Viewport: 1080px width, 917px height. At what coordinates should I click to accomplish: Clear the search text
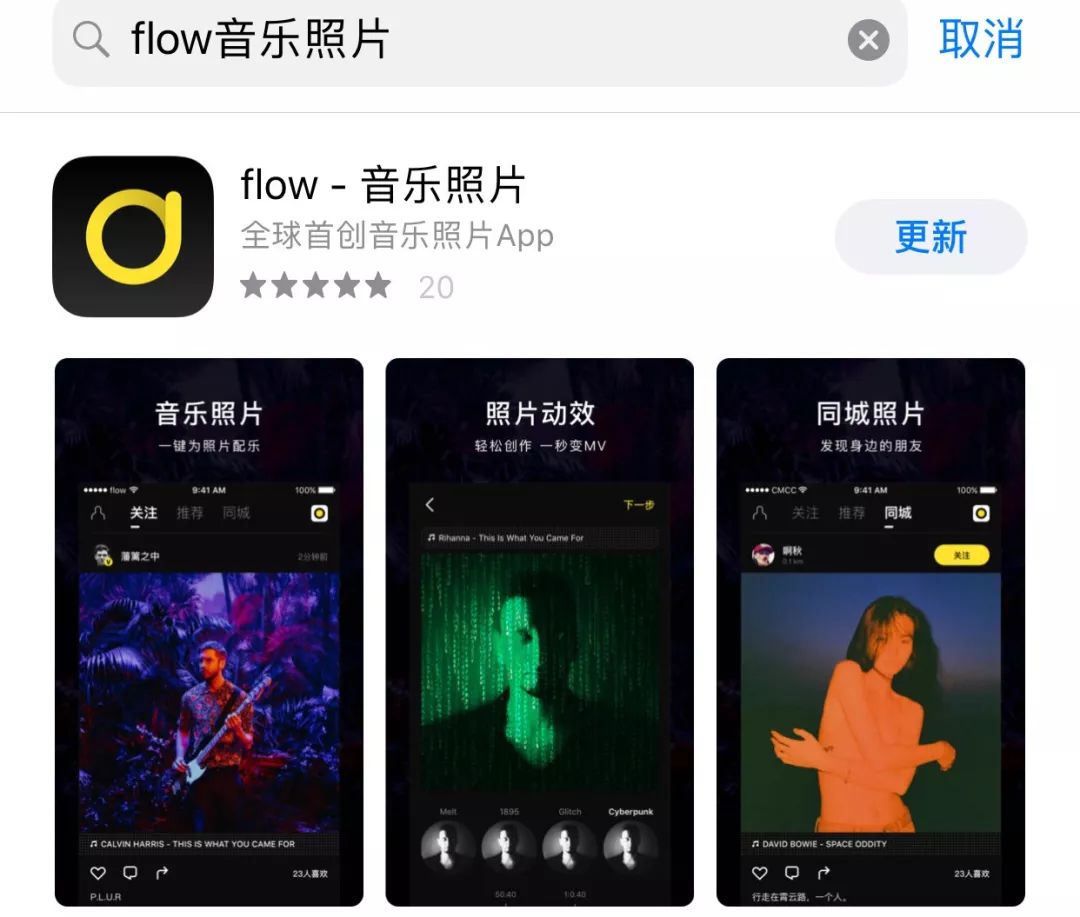[x=868, y=41]
